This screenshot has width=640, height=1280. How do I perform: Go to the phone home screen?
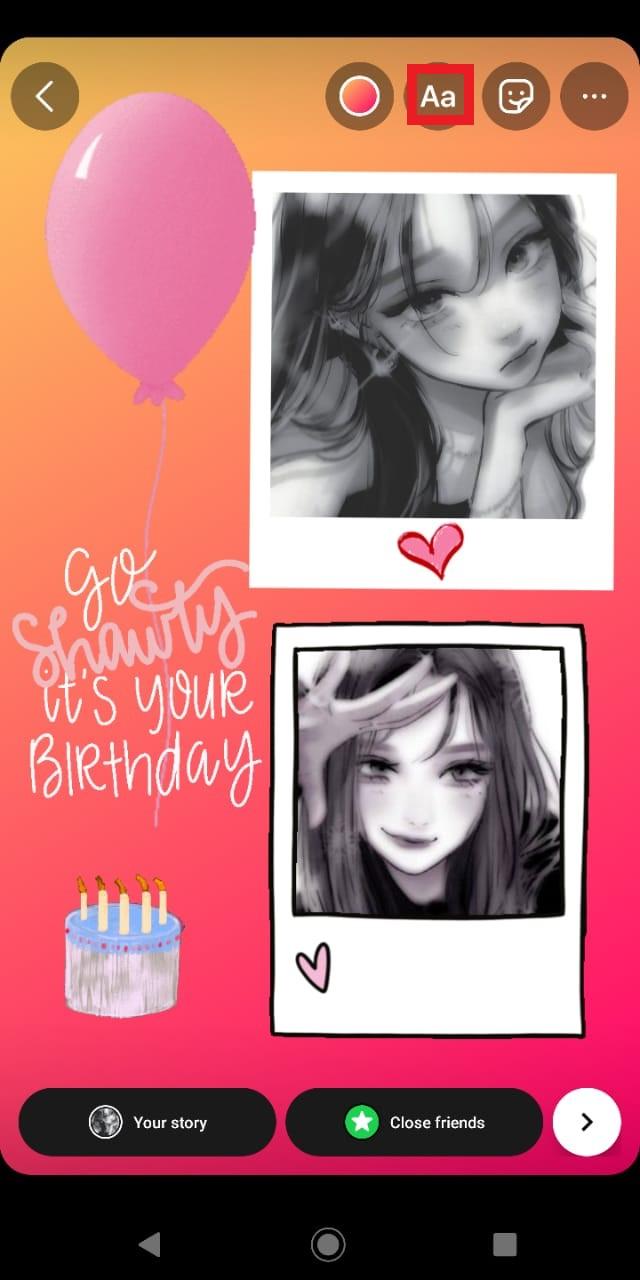point(327,1244)
